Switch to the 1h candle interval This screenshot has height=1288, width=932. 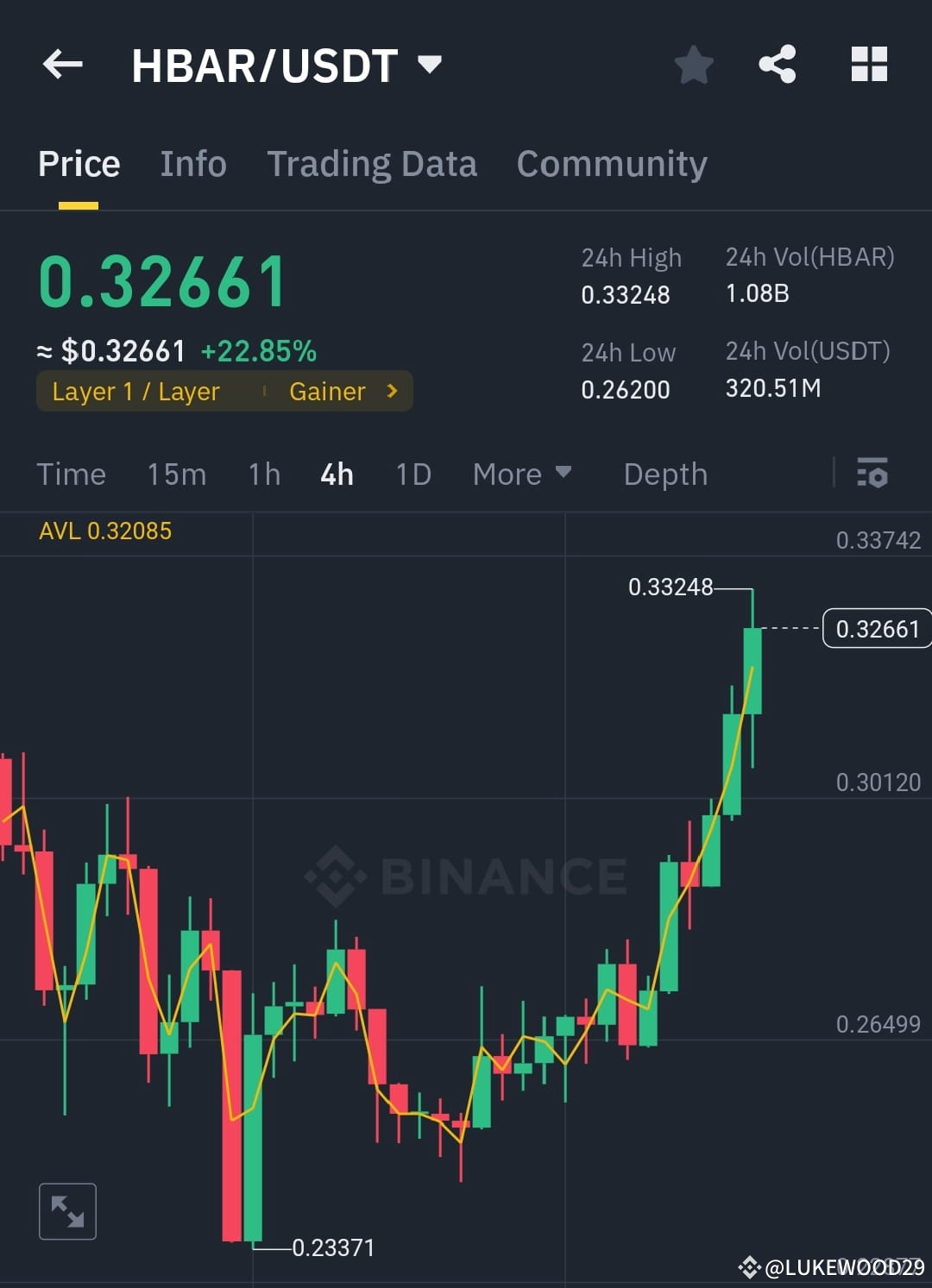click(263, 474)
